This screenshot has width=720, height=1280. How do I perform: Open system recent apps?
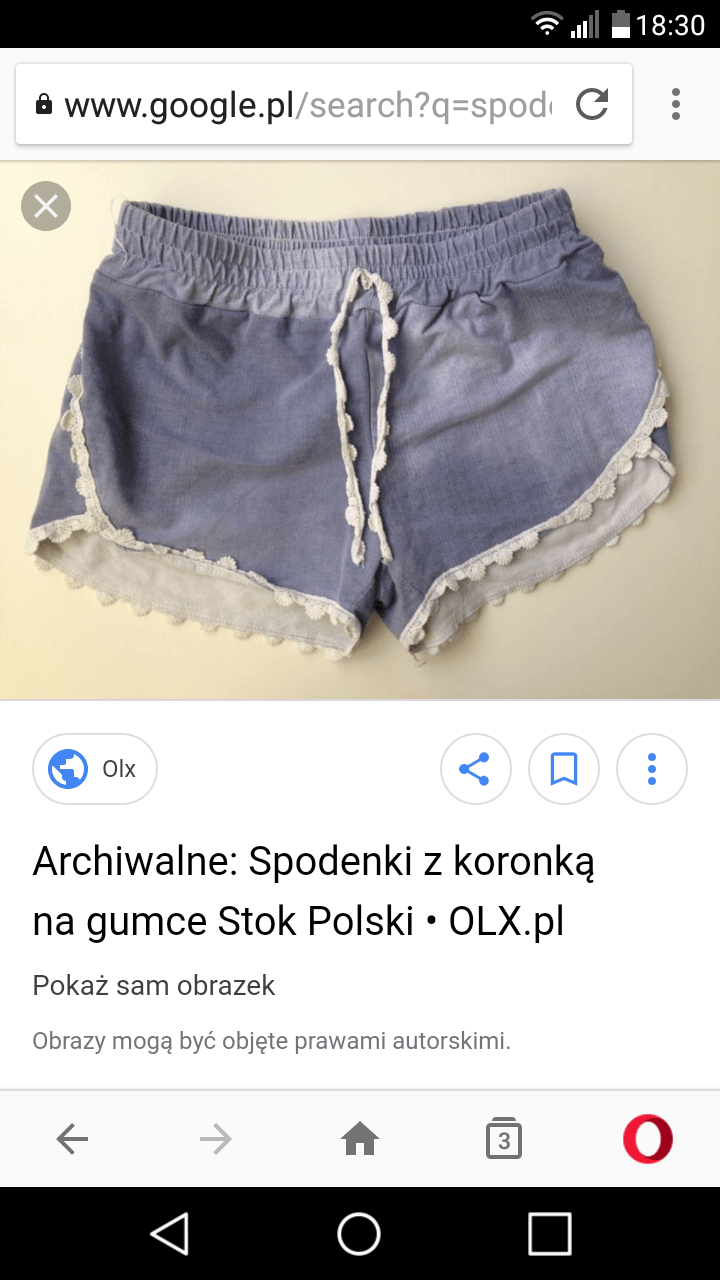point(549,1234)
